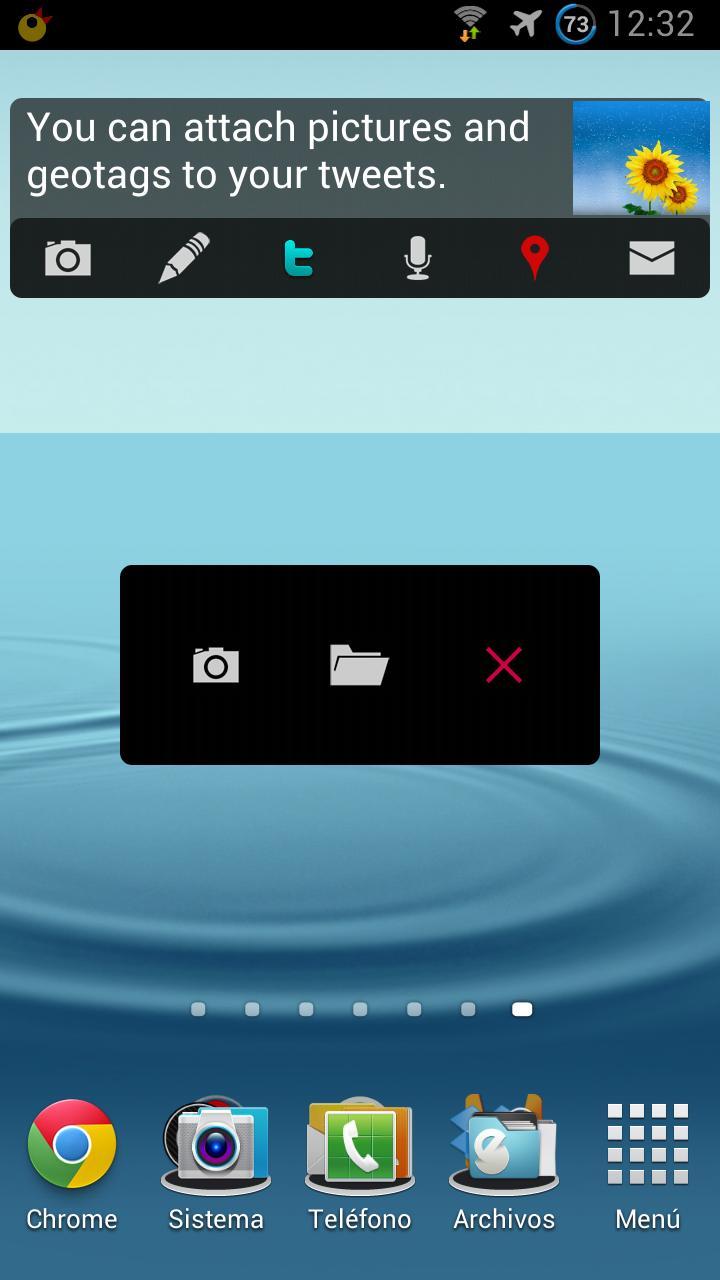This screenshot has height=1280, width=720.
Task: Add a geotag with the red pin
Action: 535,258
